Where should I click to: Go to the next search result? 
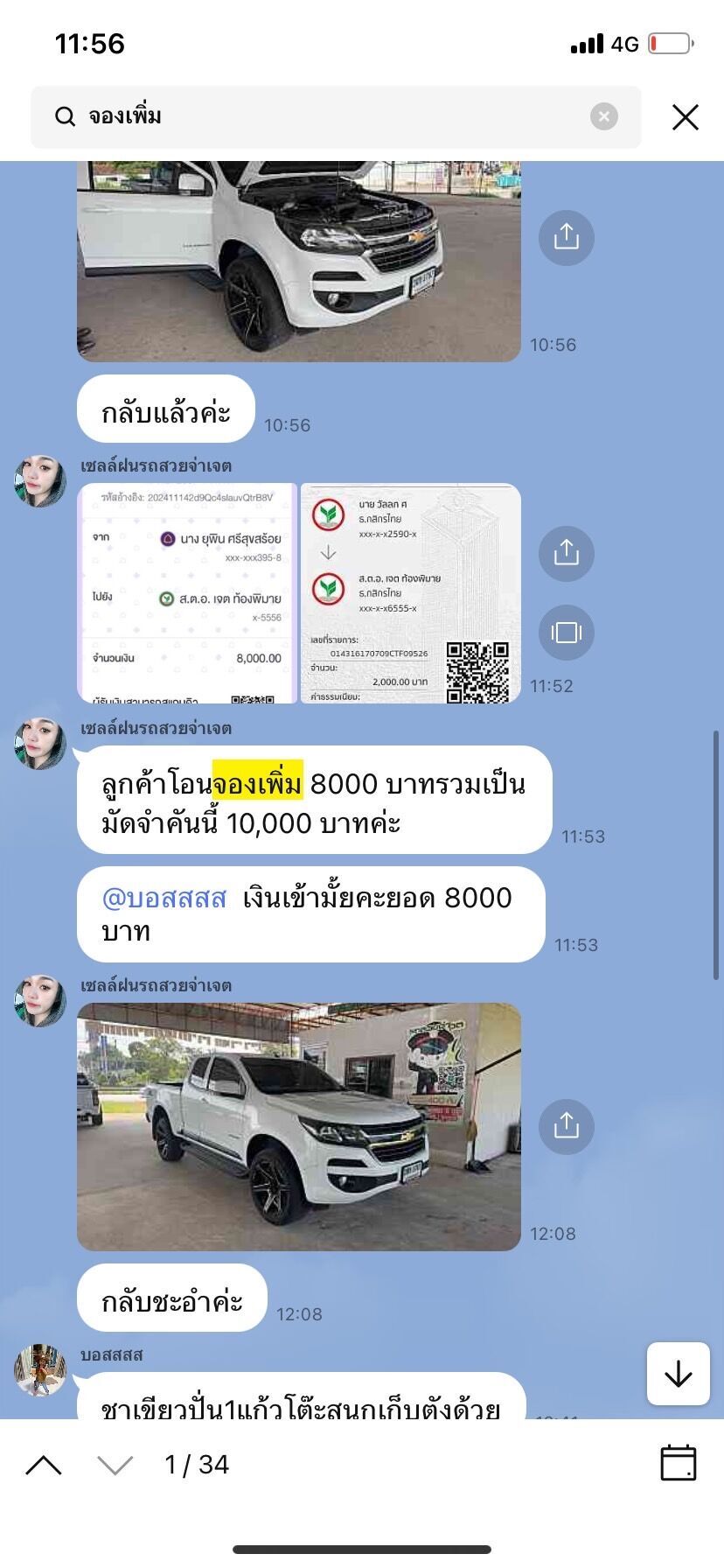[x=115, y=1465]
